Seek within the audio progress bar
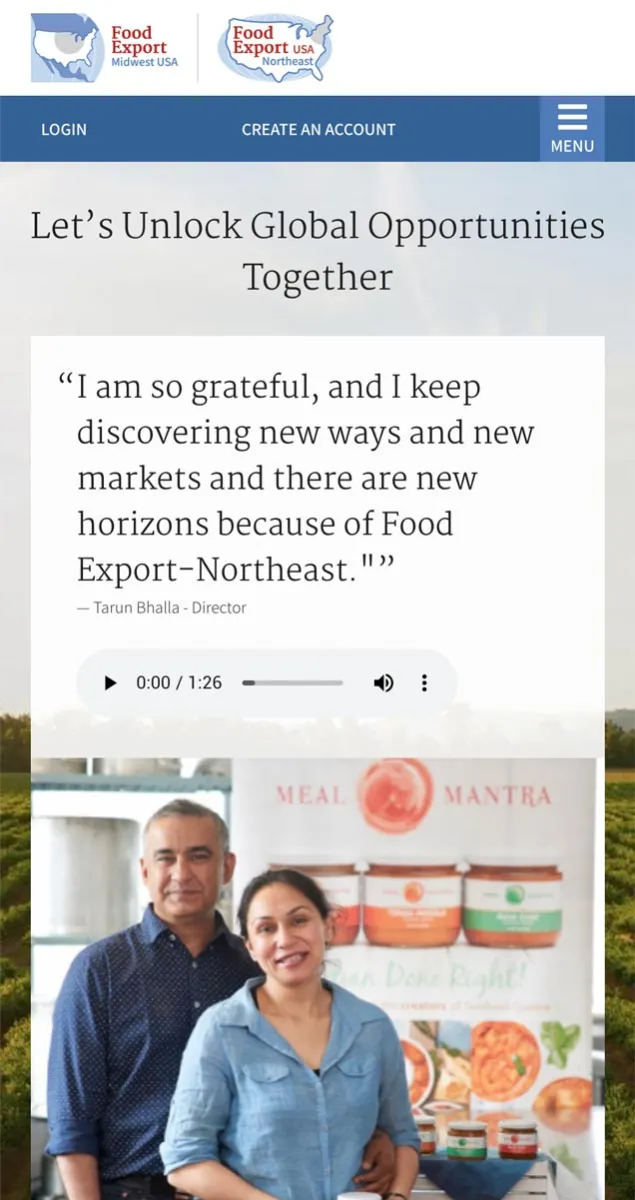The width and height of the screenshot is (635, 1200). pos(293,683)
